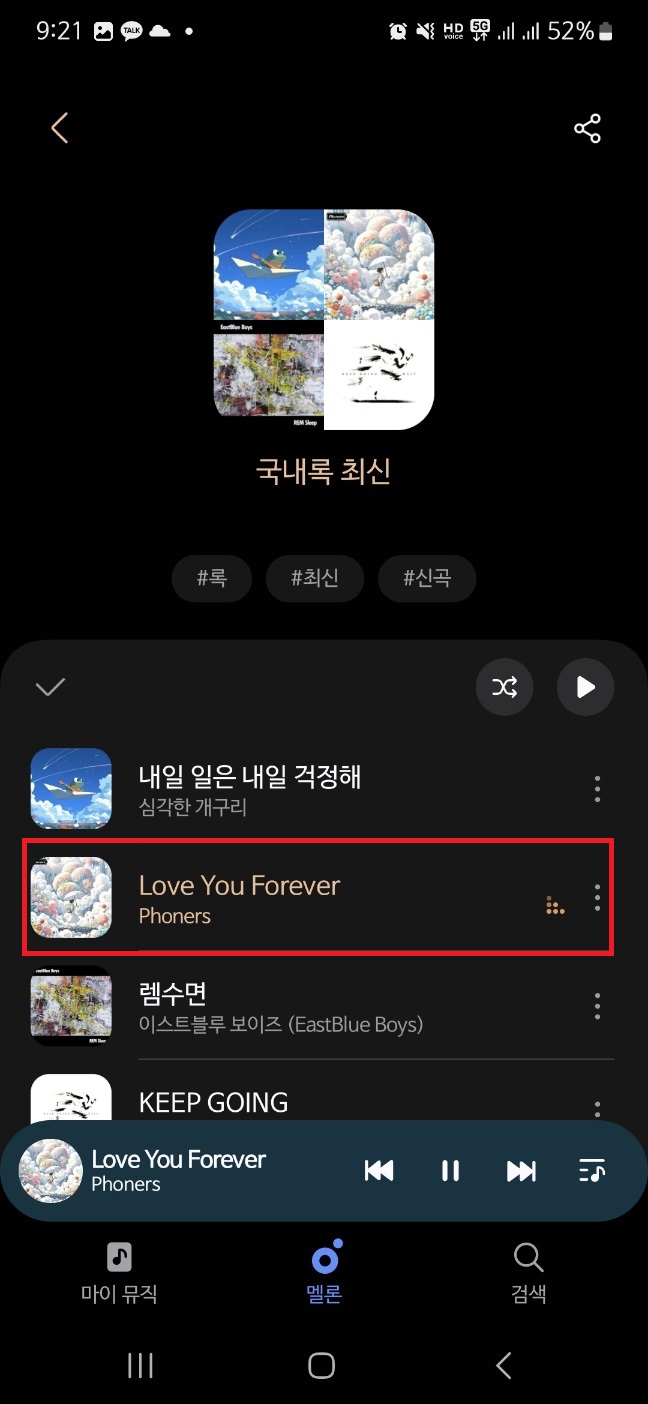The height and width of the screenshot is (1404, 648).
Task: Select the #록 tag chip
Action: [x=211, y=578]
